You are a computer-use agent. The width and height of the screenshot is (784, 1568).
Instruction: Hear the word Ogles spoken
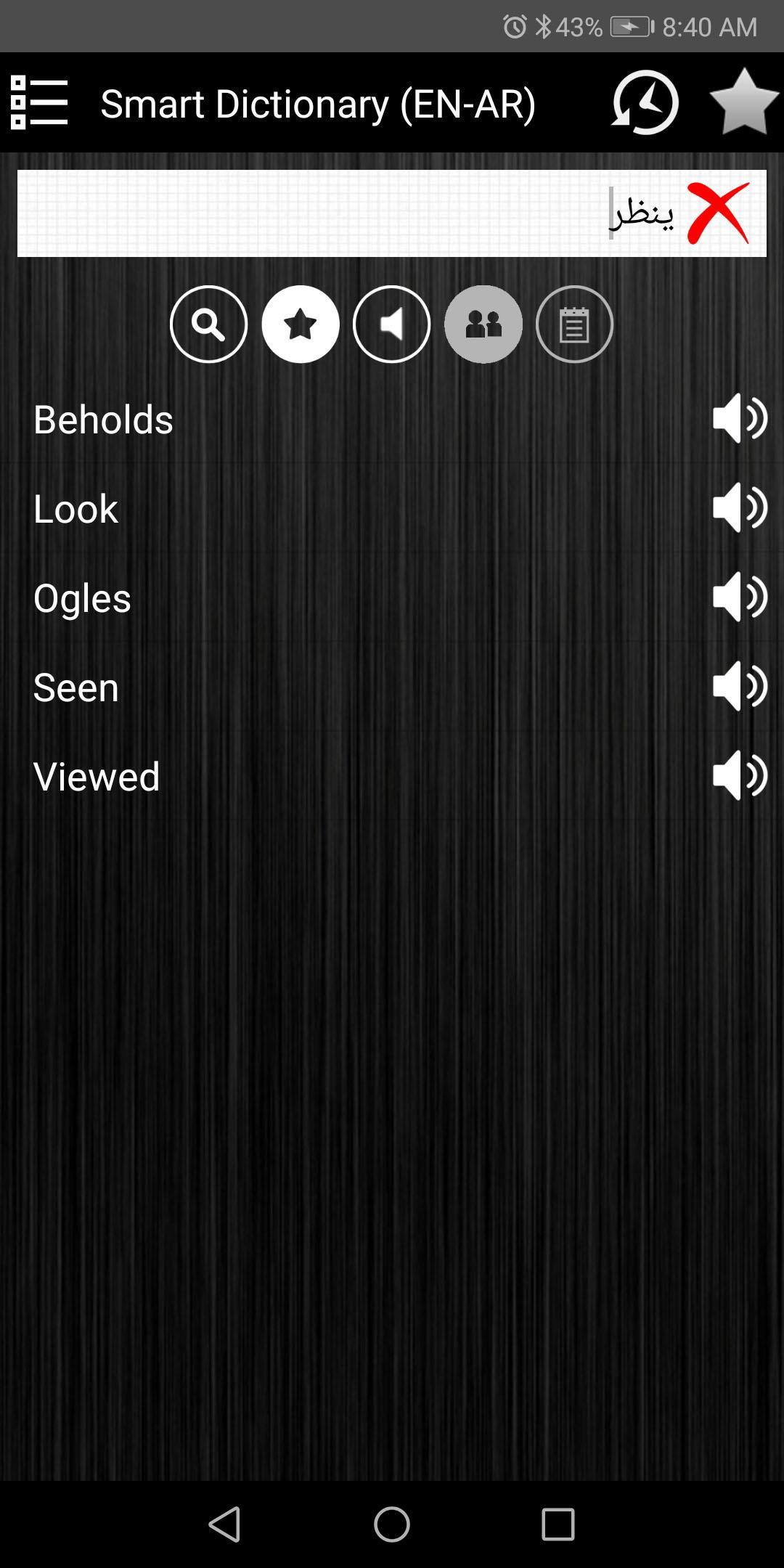click(740, 597)
